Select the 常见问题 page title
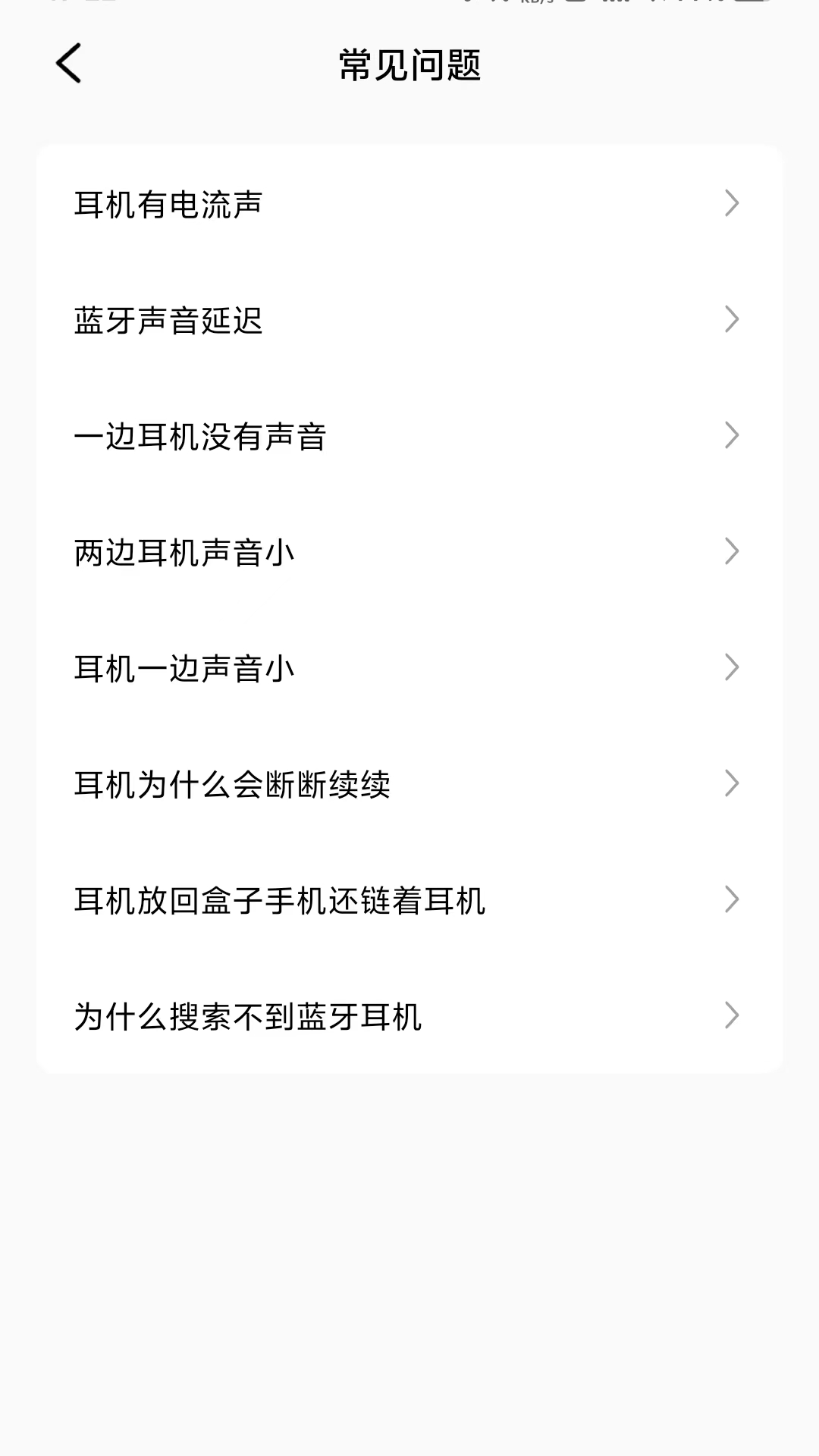The width and height of the screenshot is (819, 1456). 409,64
